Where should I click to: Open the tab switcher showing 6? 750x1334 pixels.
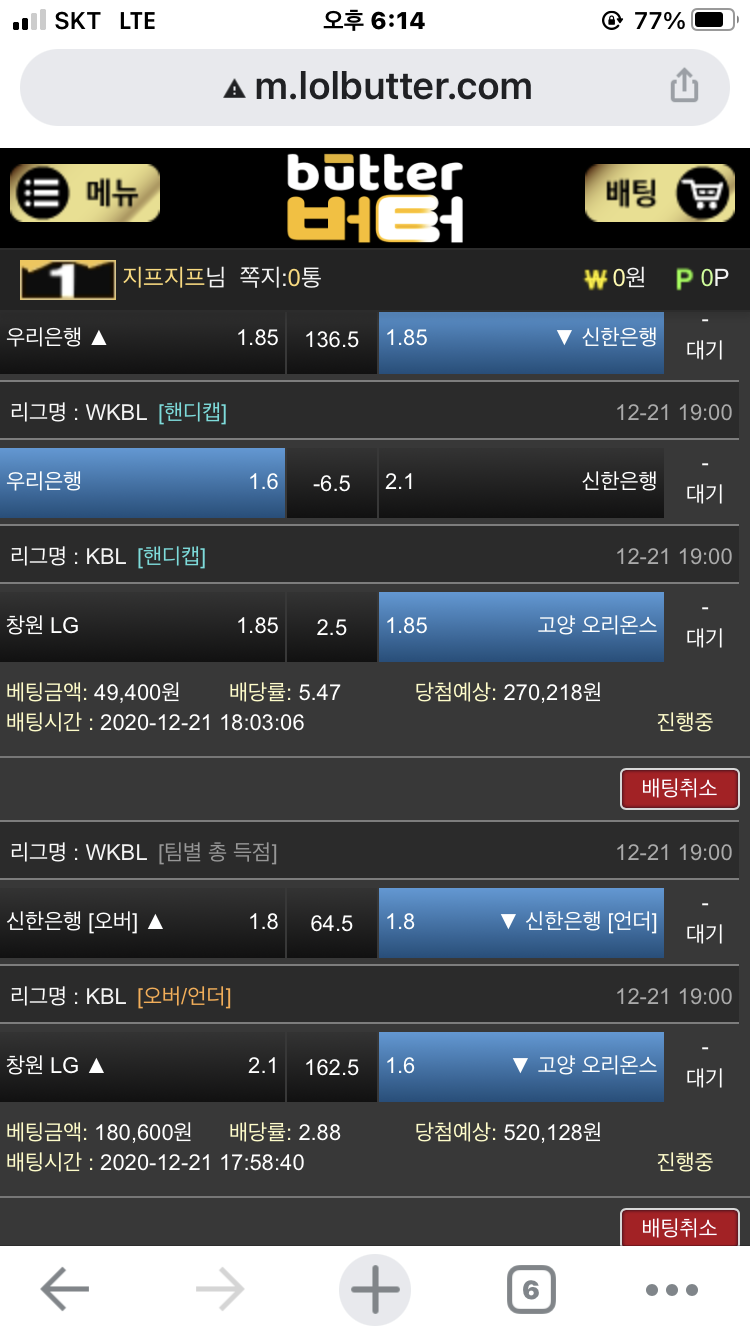pos(531,1290)
